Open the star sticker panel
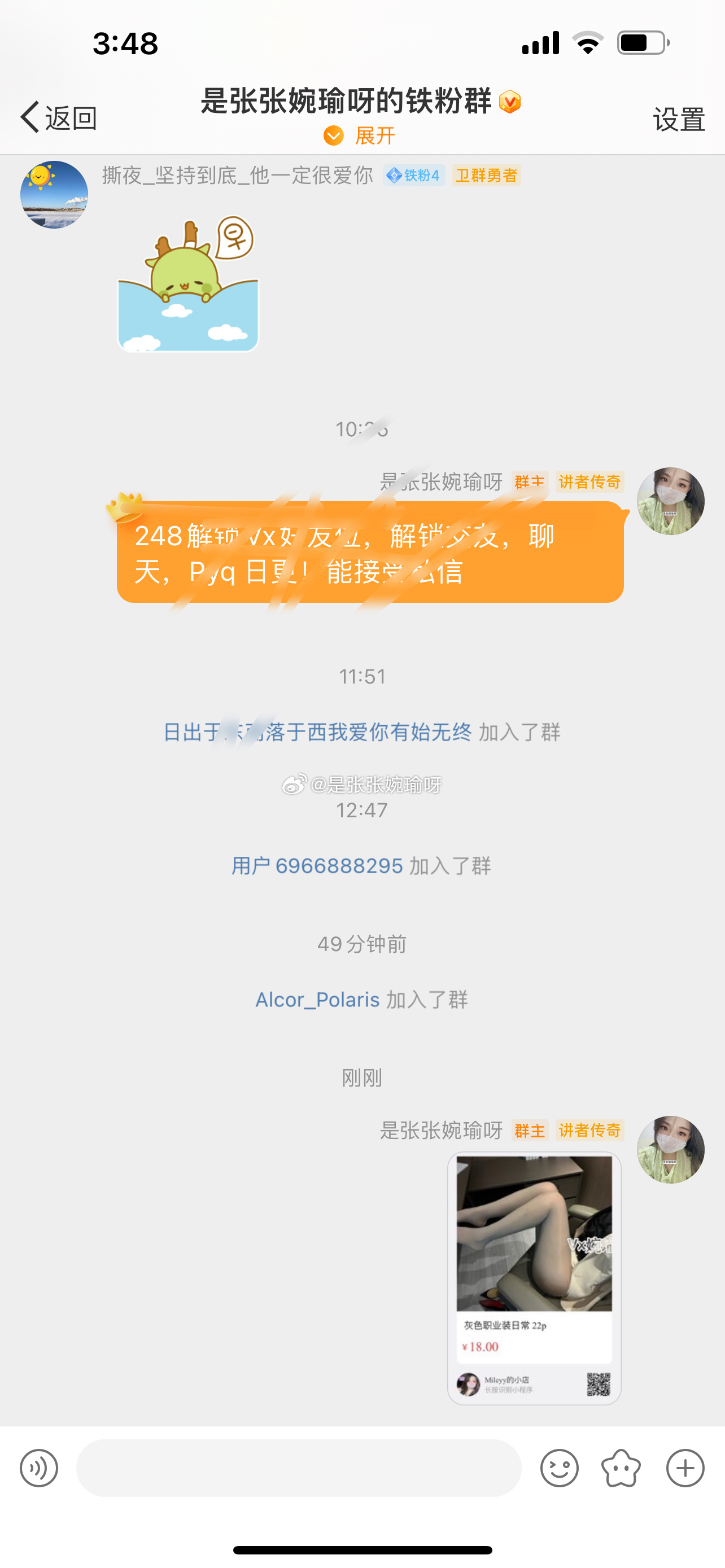 coord(621,1468)
